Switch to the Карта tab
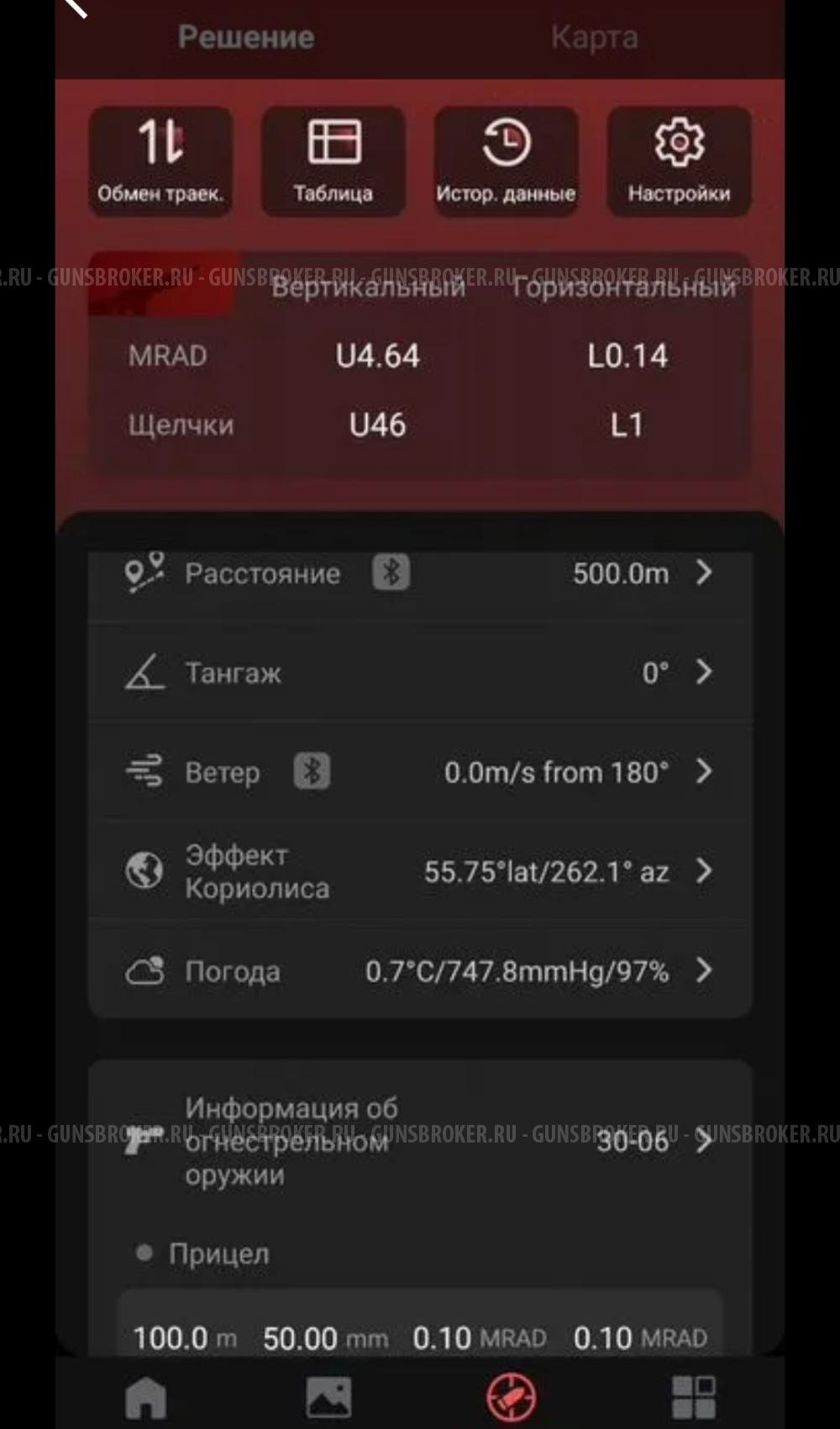Viewport: 840px width, 1429px height. [594, 38]
